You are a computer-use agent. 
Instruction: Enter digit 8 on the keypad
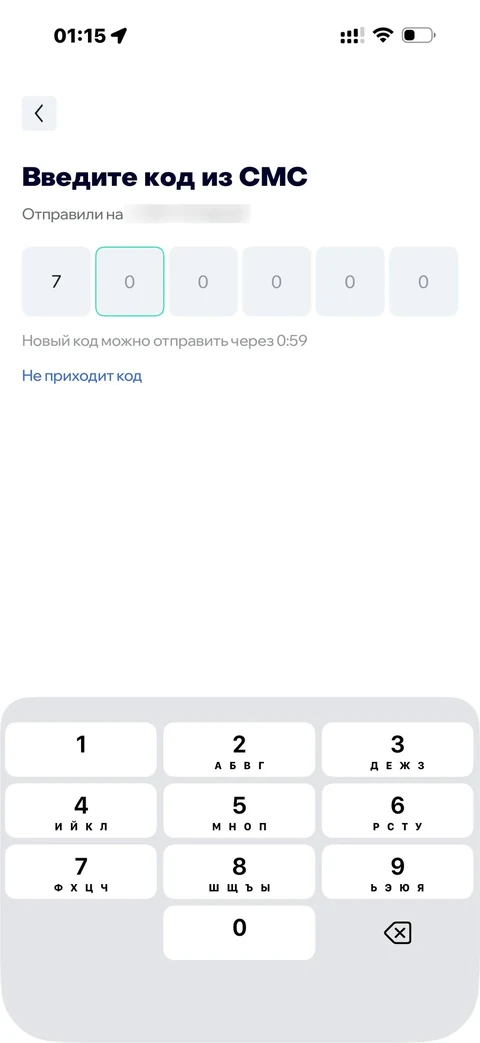[239, 871]
